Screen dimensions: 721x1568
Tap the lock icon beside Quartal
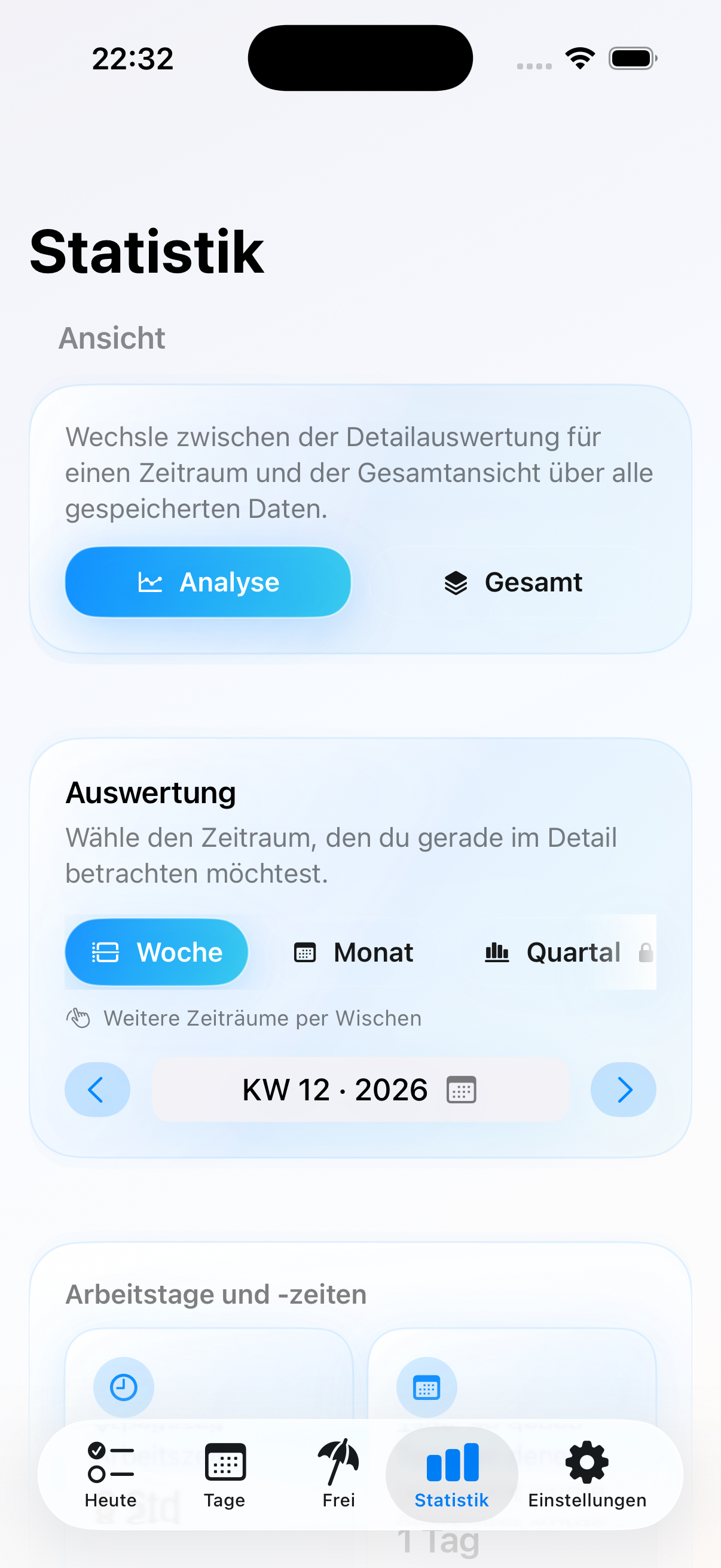point(646,951)
